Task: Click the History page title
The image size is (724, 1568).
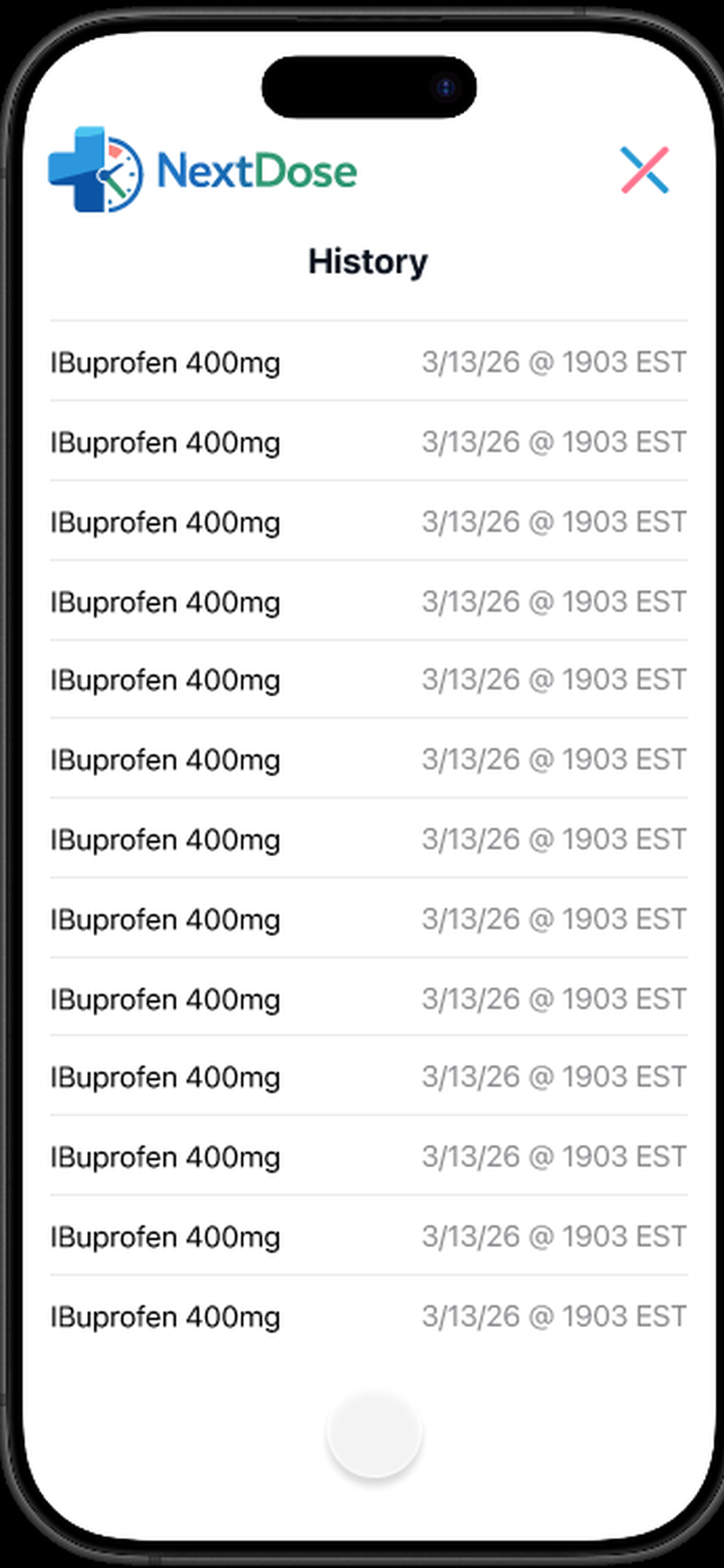Action: [367, 262]
